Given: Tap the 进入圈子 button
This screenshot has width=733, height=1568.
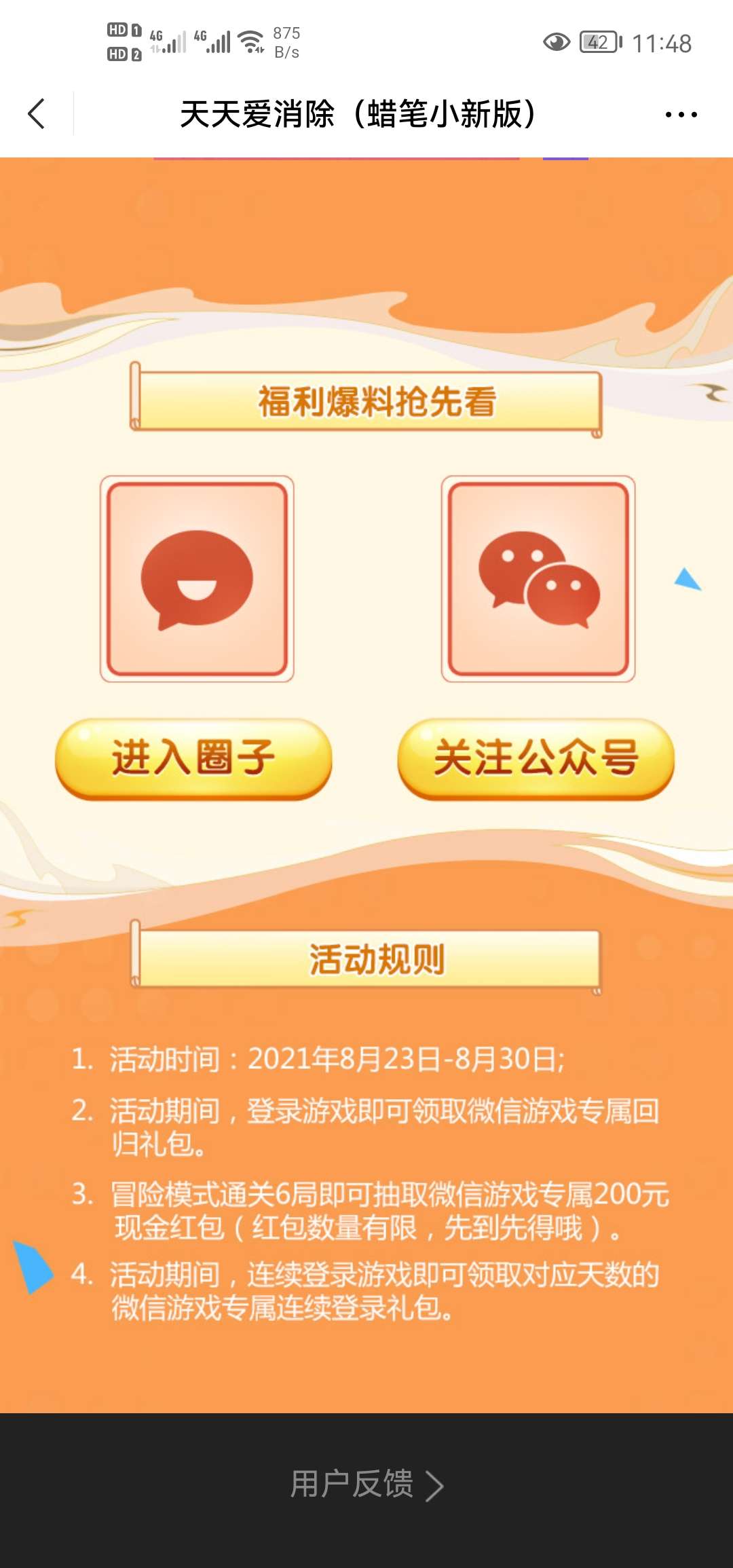Looking at the screenshot, I should [x=193, y=758].
